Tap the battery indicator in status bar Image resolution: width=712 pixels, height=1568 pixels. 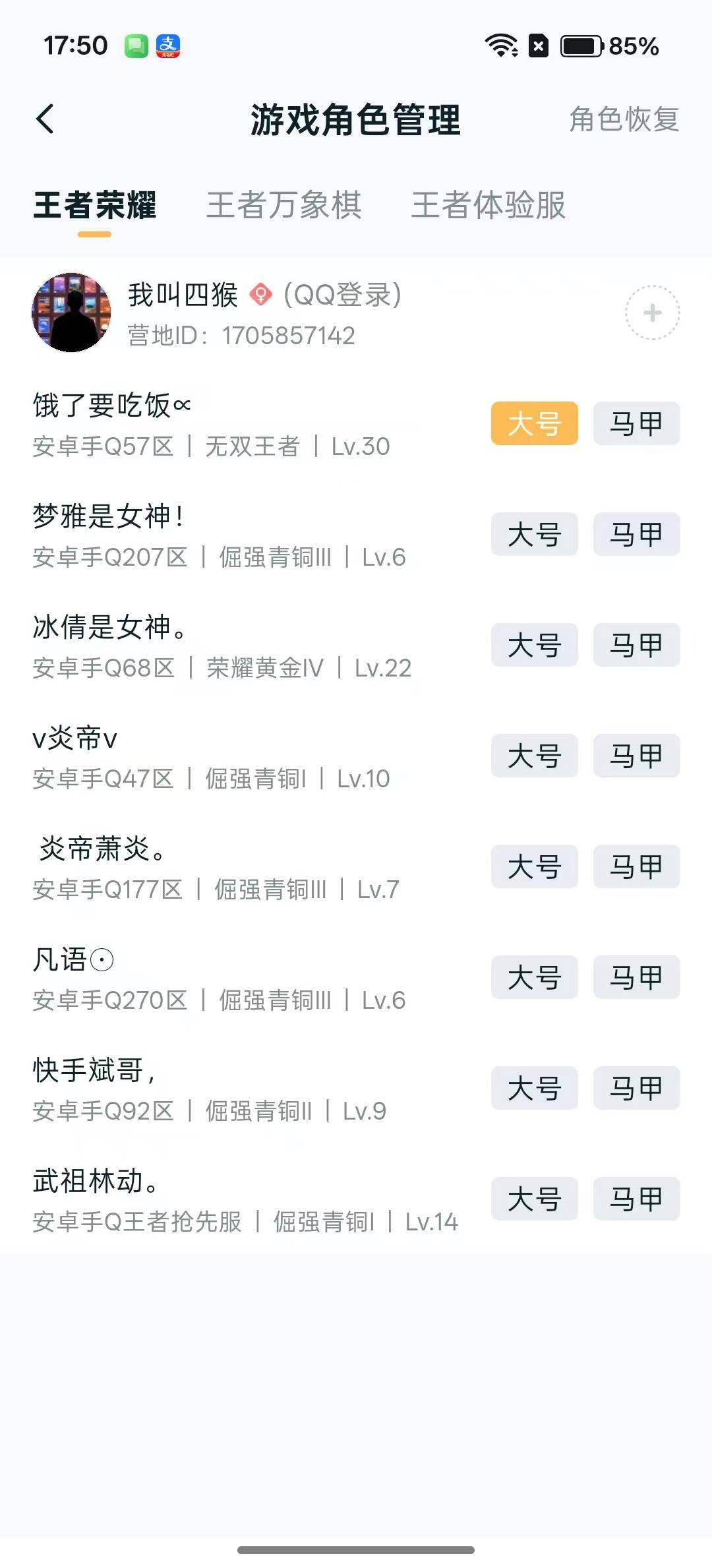point(580,46)
